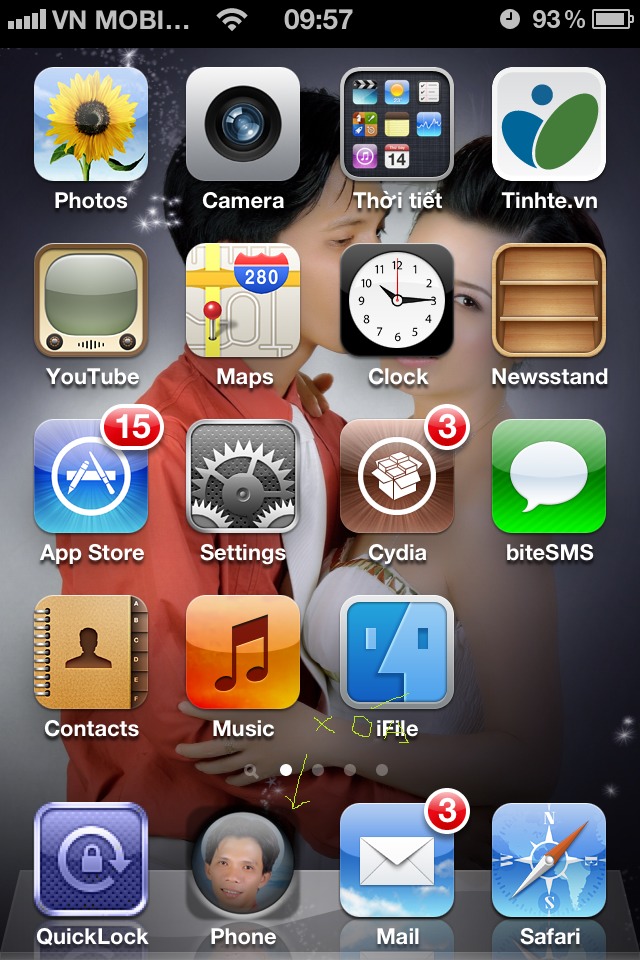This screenshot has width=640, height=960.
Task: Open the Phone app
Action: tap(243, 860)
